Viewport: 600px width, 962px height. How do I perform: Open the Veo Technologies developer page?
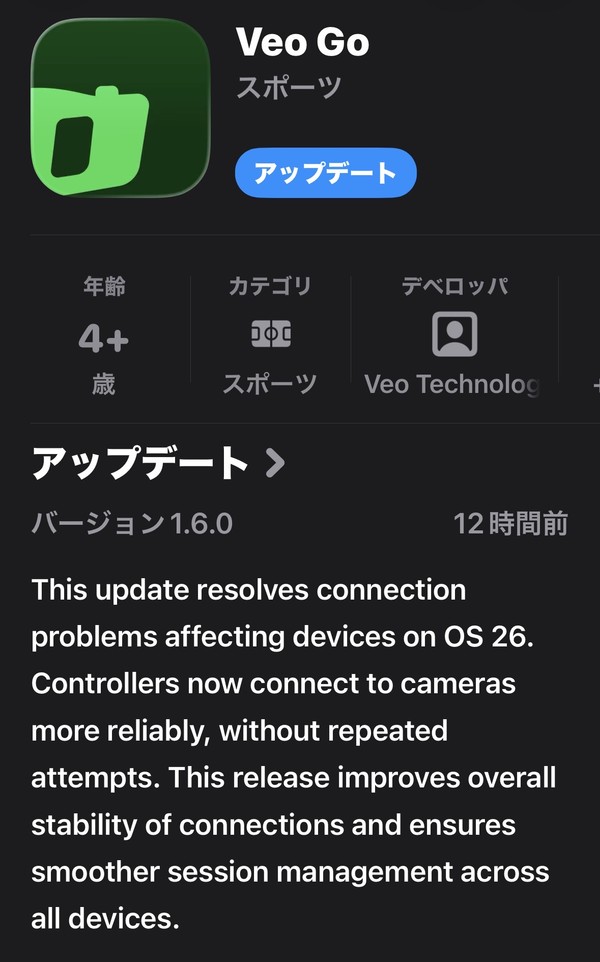453,336
